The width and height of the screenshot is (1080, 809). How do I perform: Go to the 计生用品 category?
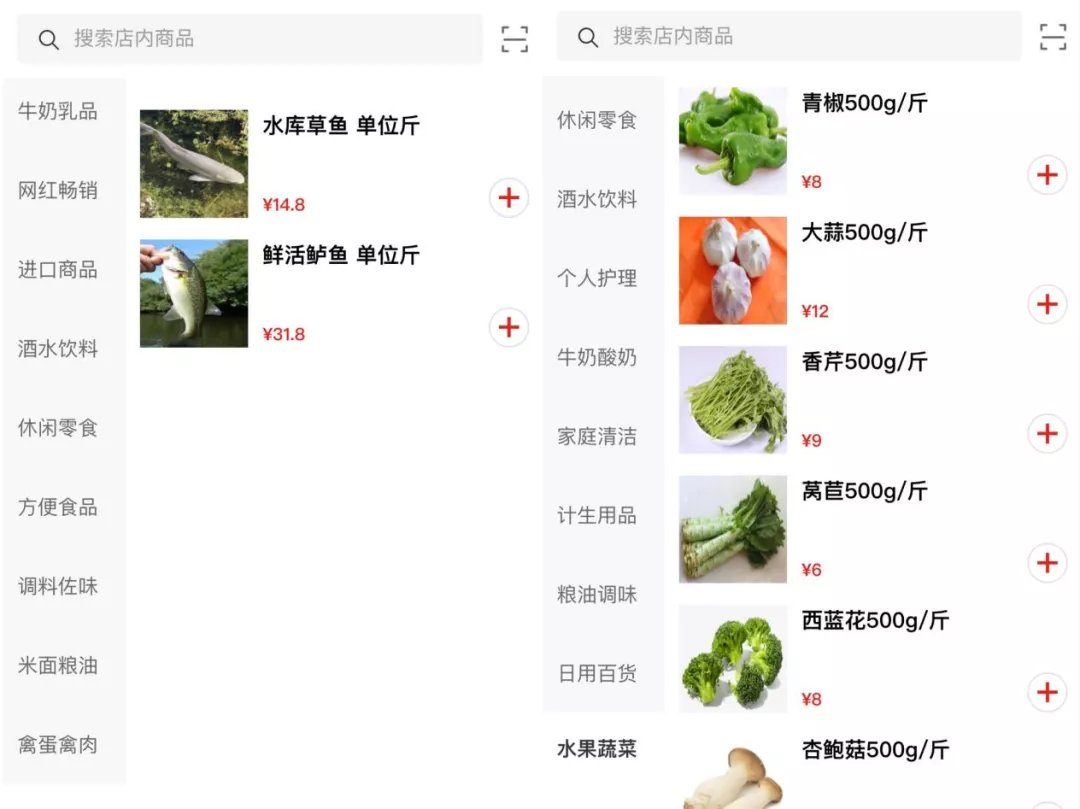(597, 515)
